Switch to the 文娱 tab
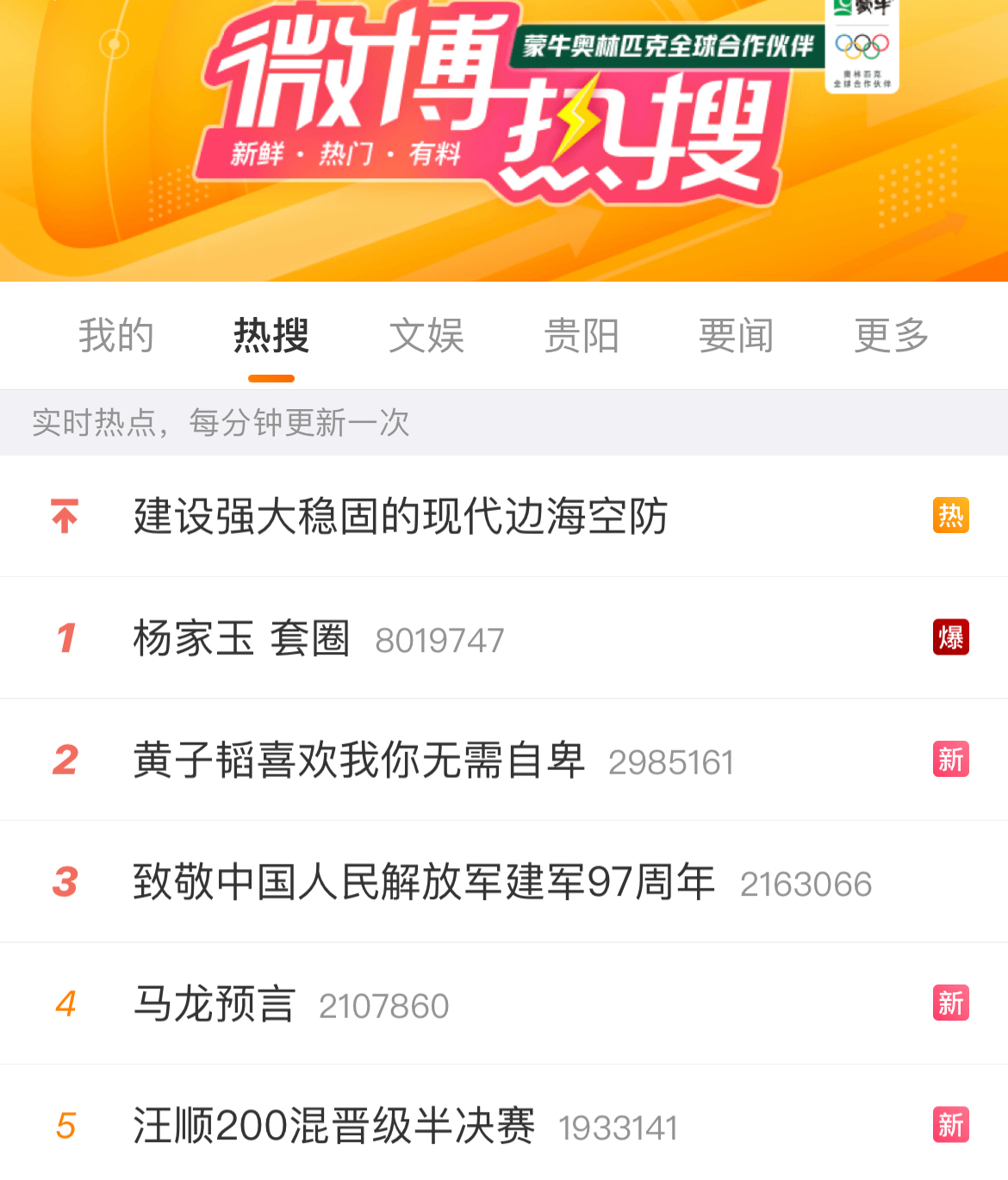The height and width of the screenshot is (1180, 1008). (x=426, y=336)
